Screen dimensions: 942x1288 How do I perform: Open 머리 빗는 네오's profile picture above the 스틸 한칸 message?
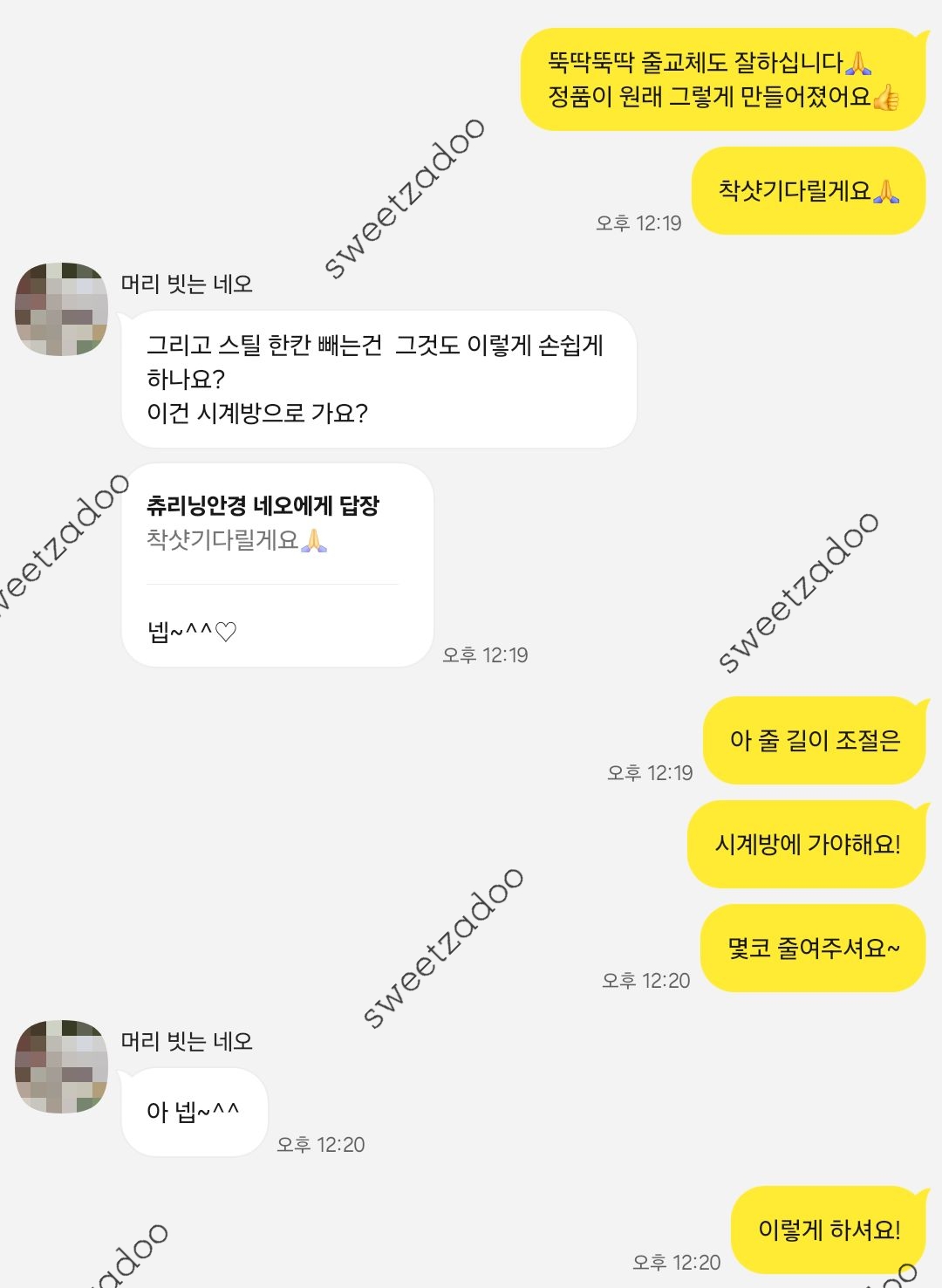point(61,309)
